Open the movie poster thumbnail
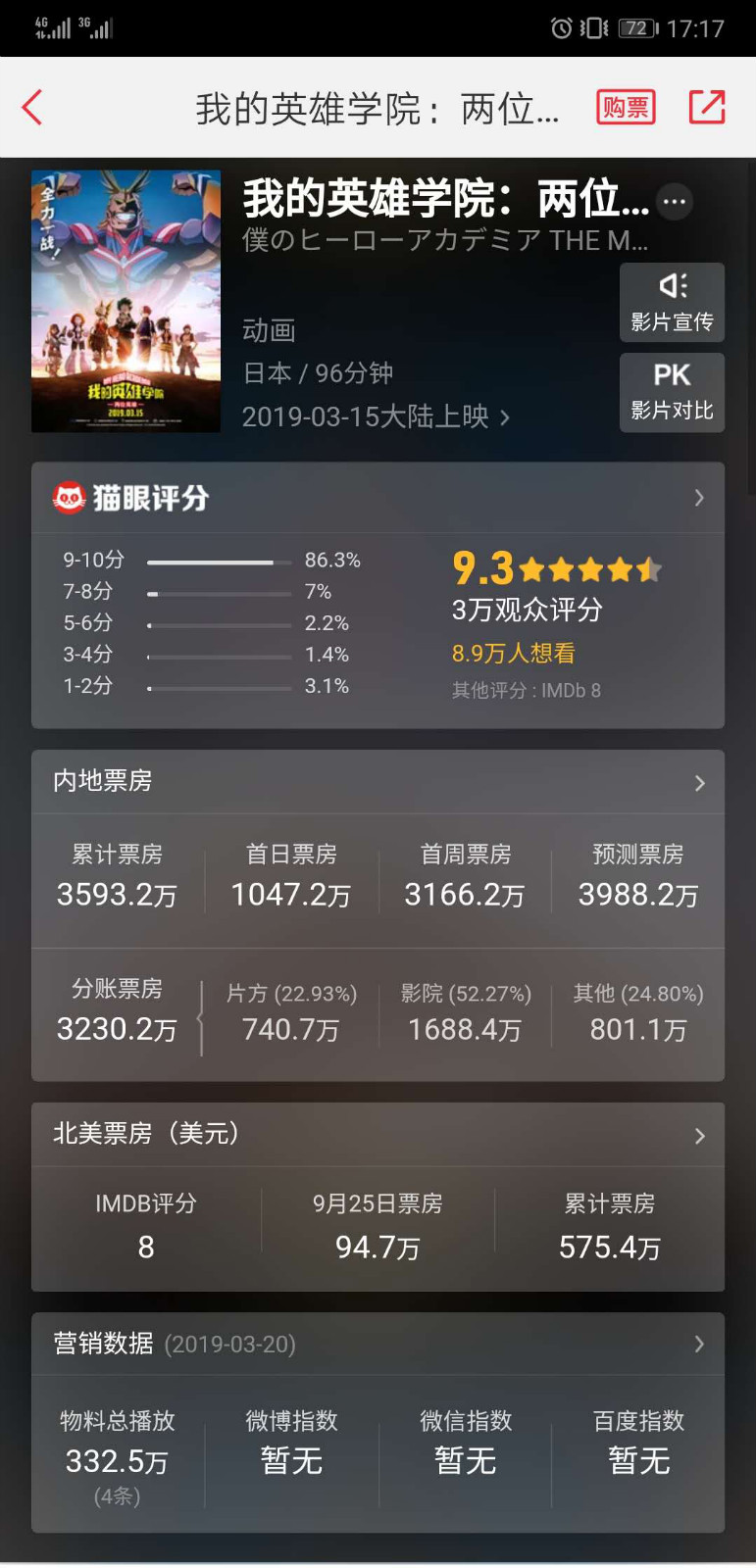756x1568 pixels. click(x=126, y=301)
